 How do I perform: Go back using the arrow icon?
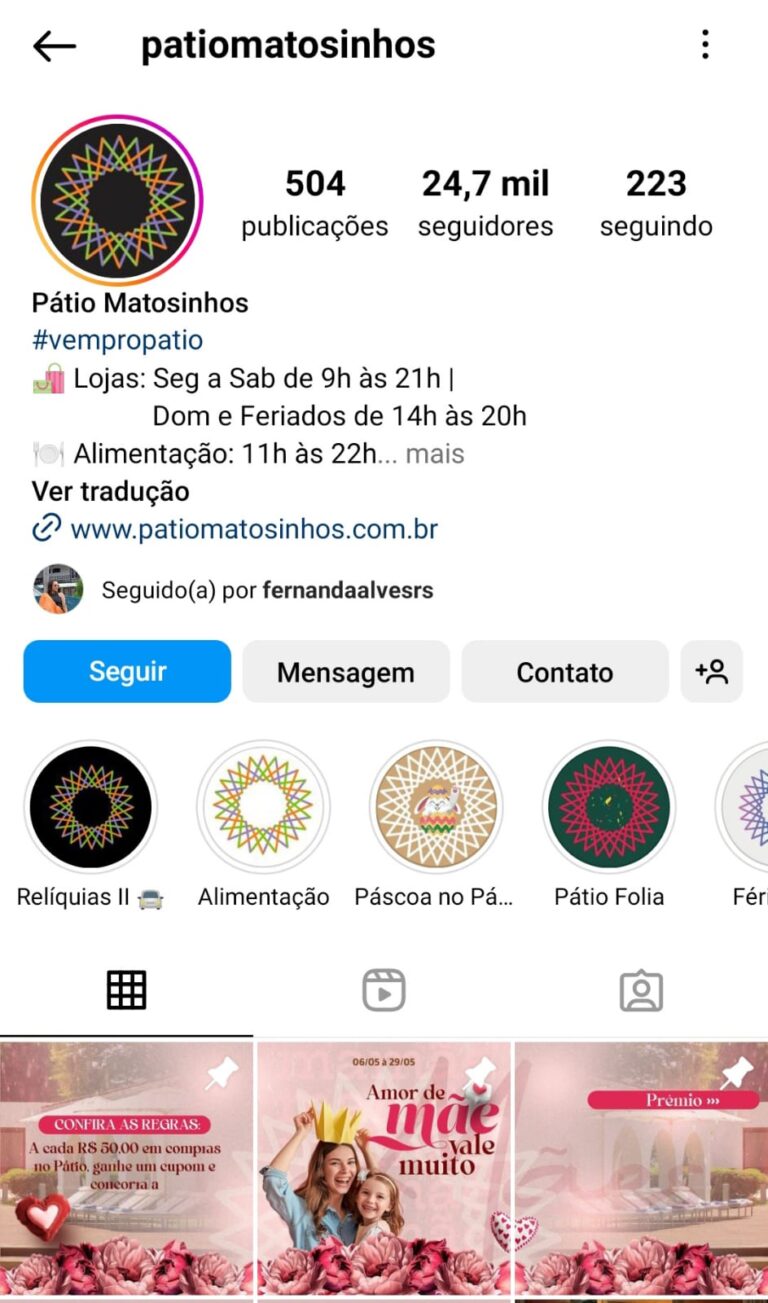click(54, 46)
